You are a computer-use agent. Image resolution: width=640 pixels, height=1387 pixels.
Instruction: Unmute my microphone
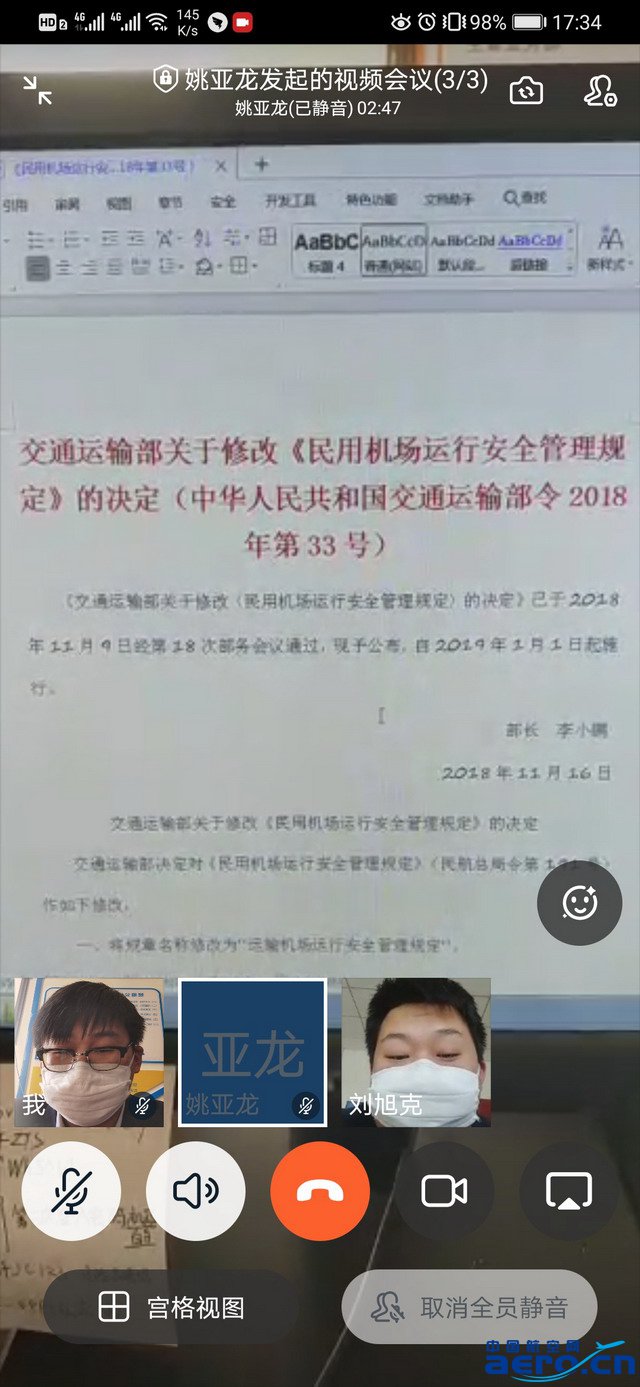click(x=71, y=1191)
